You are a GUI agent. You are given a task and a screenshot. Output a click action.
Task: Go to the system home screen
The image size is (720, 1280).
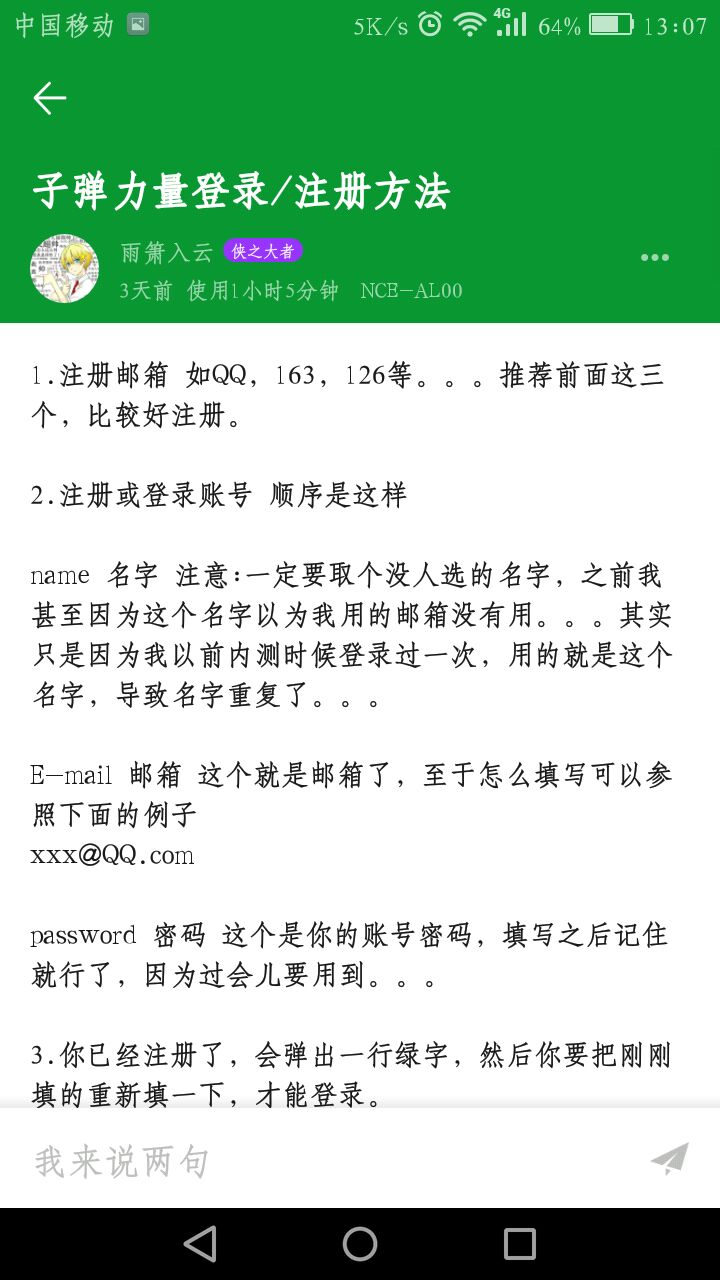click(x=360, y=1244)
